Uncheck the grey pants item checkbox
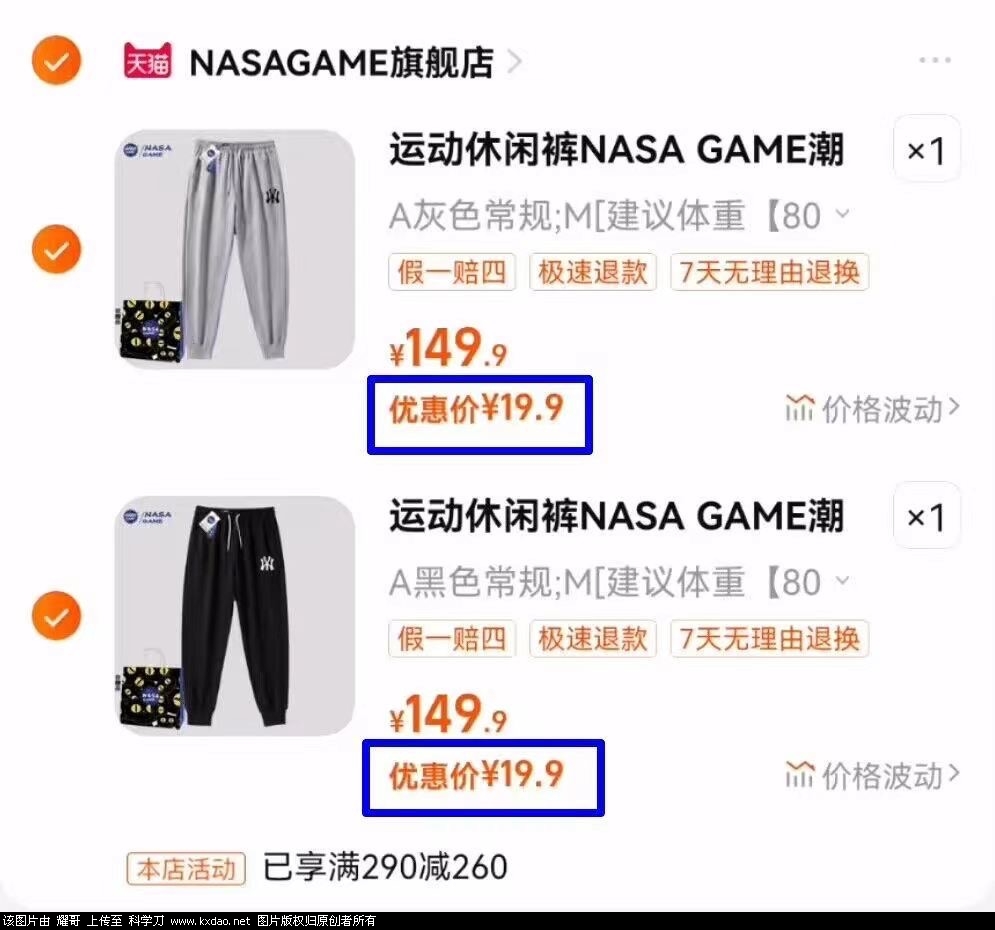This screenshot has height=930, width=995. pyautogui.click(x=57, y=248)
